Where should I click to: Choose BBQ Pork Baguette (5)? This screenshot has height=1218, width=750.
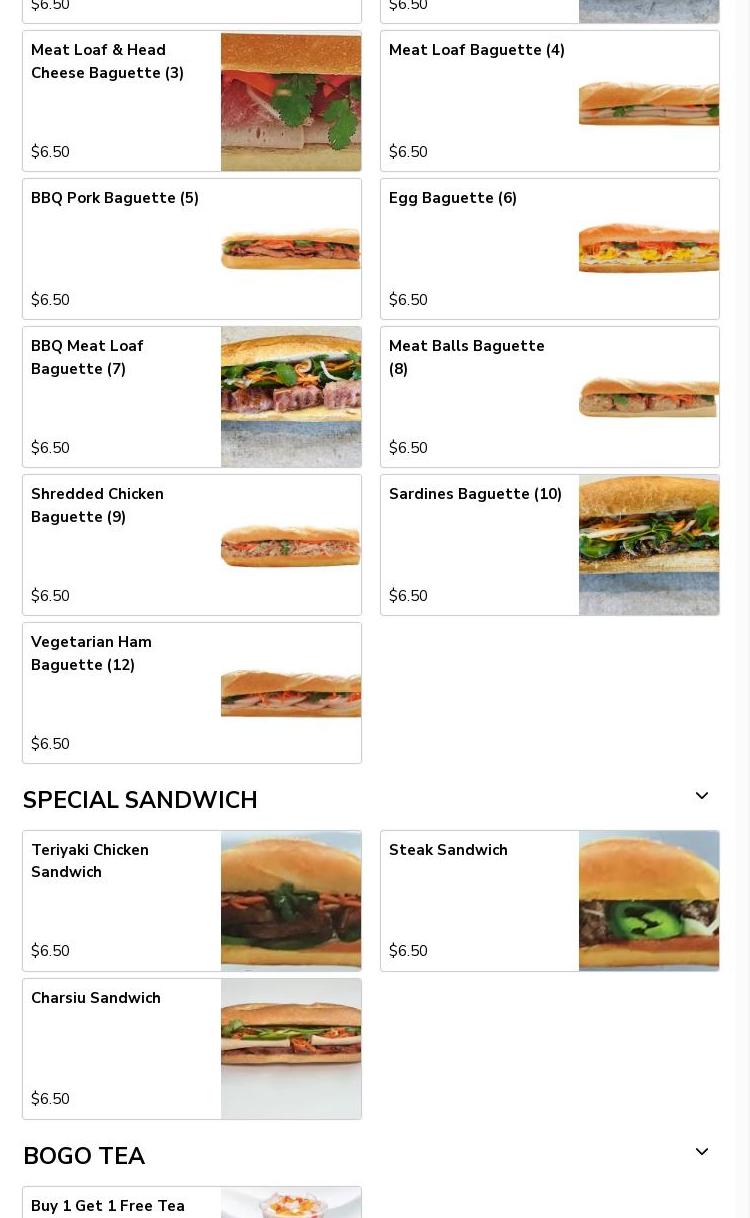coord(192,249)
